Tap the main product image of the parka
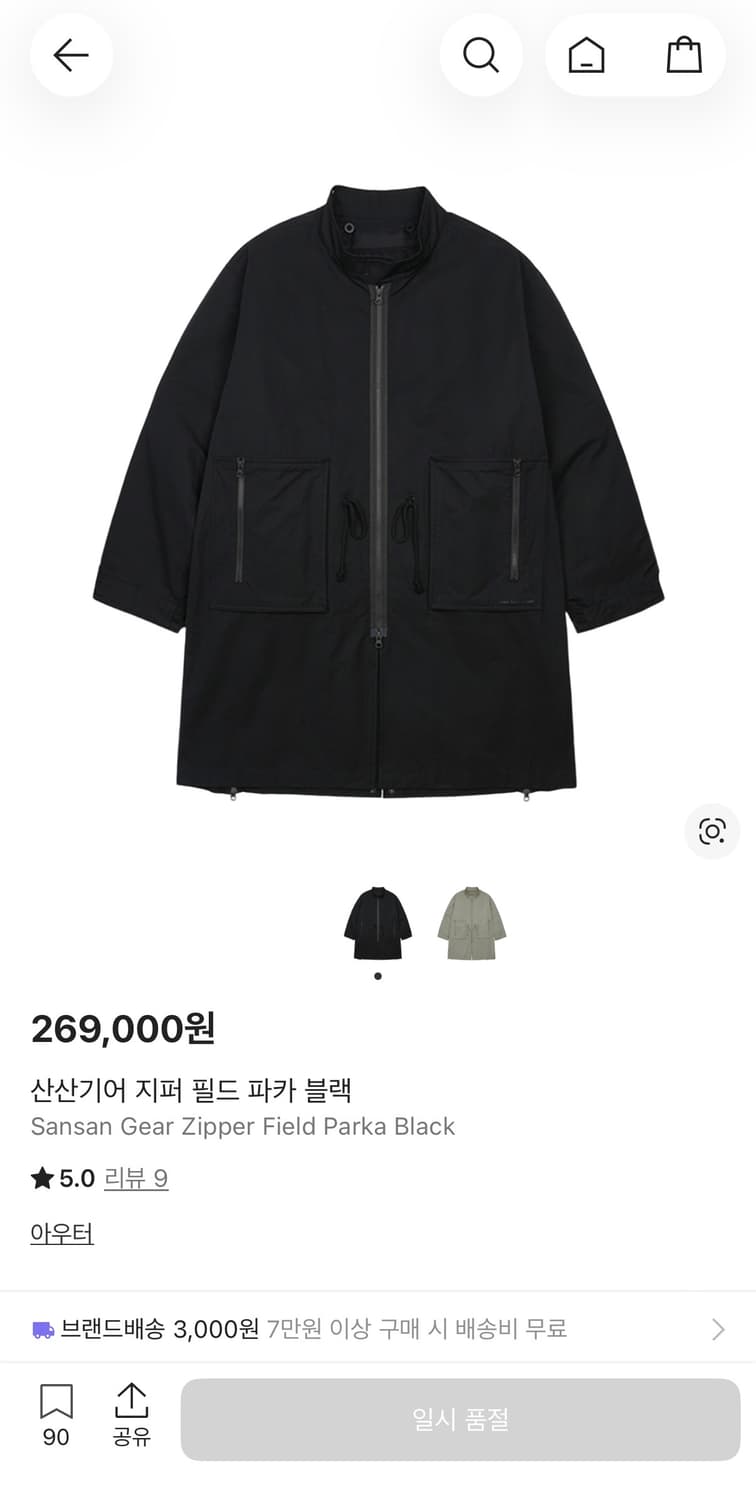The image size is (756, 1500). [378, 490]
